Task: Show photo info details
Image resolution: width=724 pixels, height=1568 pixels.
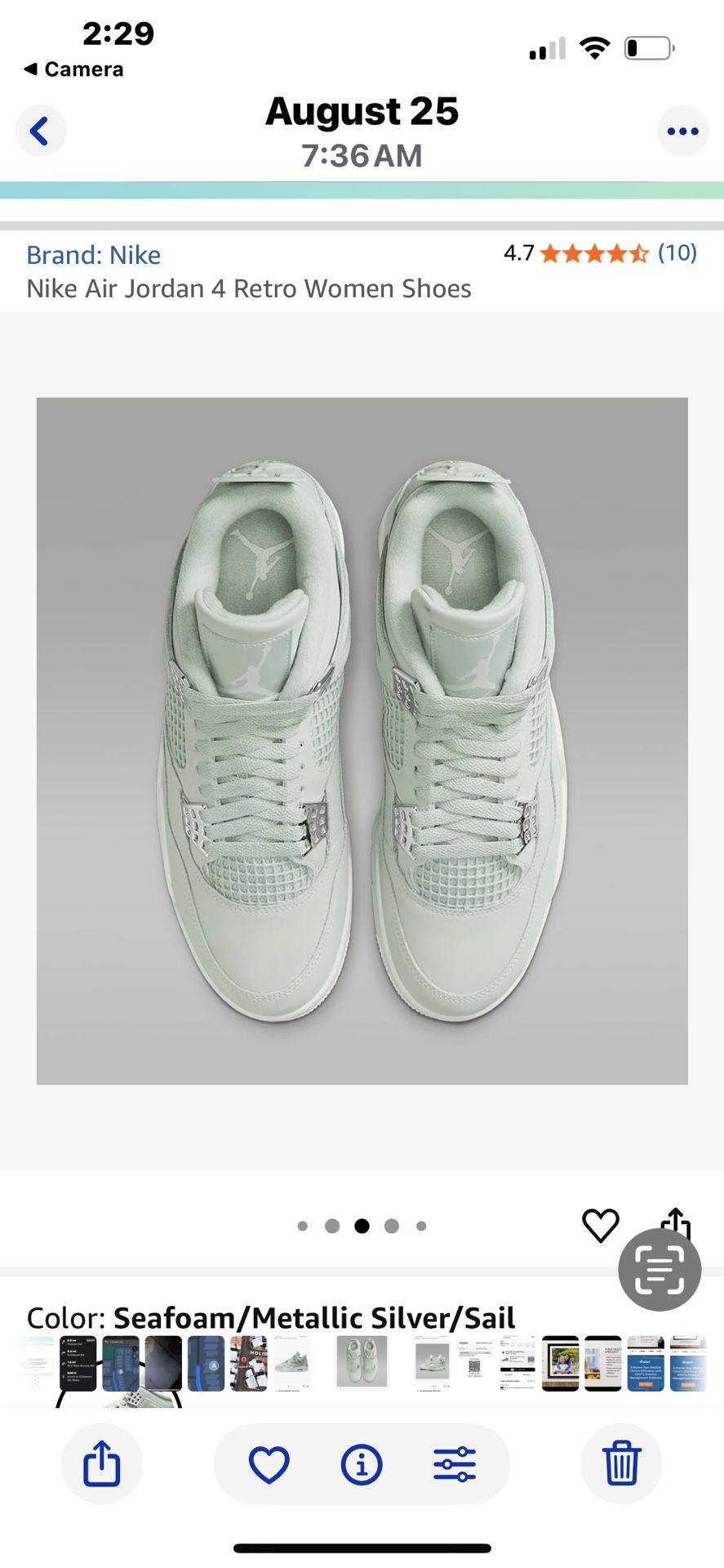Action: [x=362, y=1464]
